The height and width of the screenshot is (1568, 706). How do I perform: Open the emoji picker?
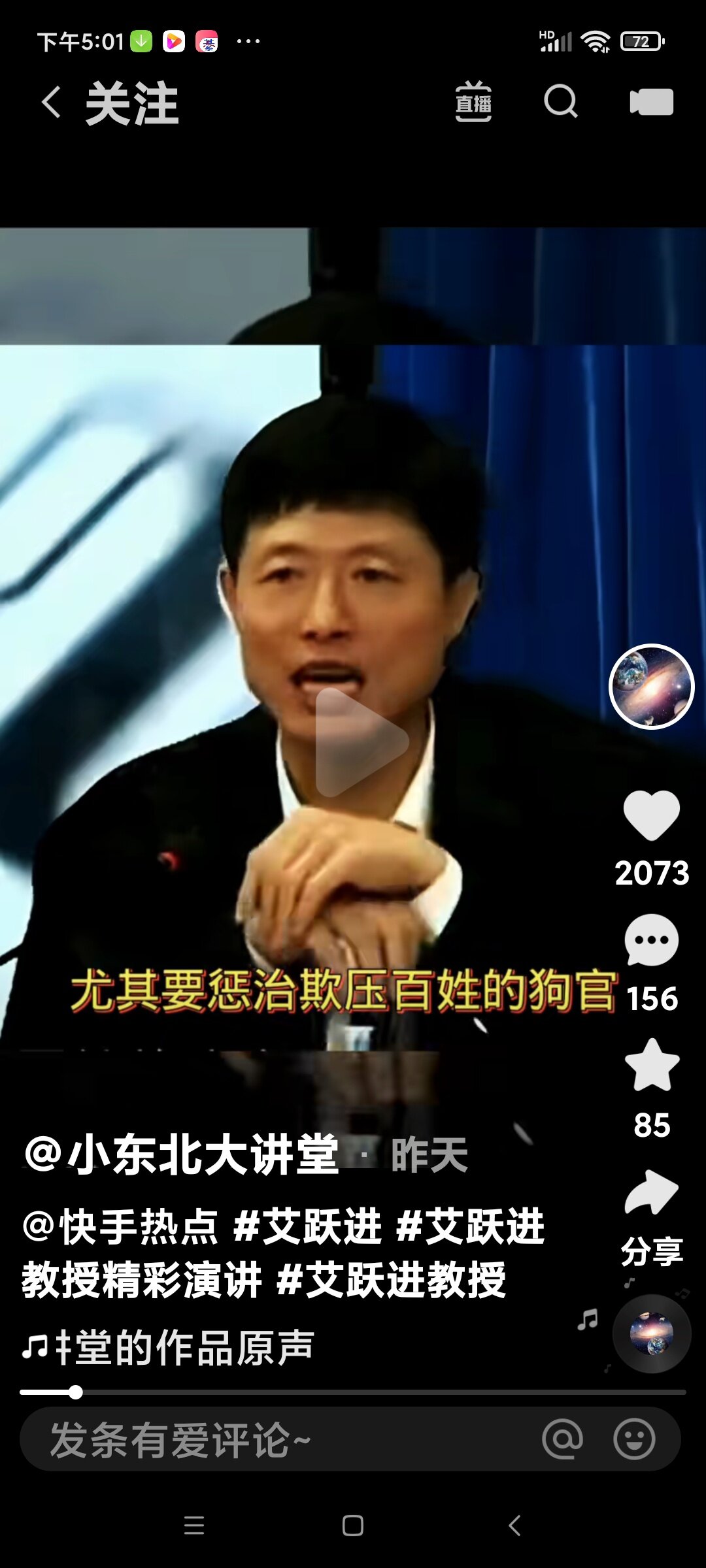[634, 1439]
